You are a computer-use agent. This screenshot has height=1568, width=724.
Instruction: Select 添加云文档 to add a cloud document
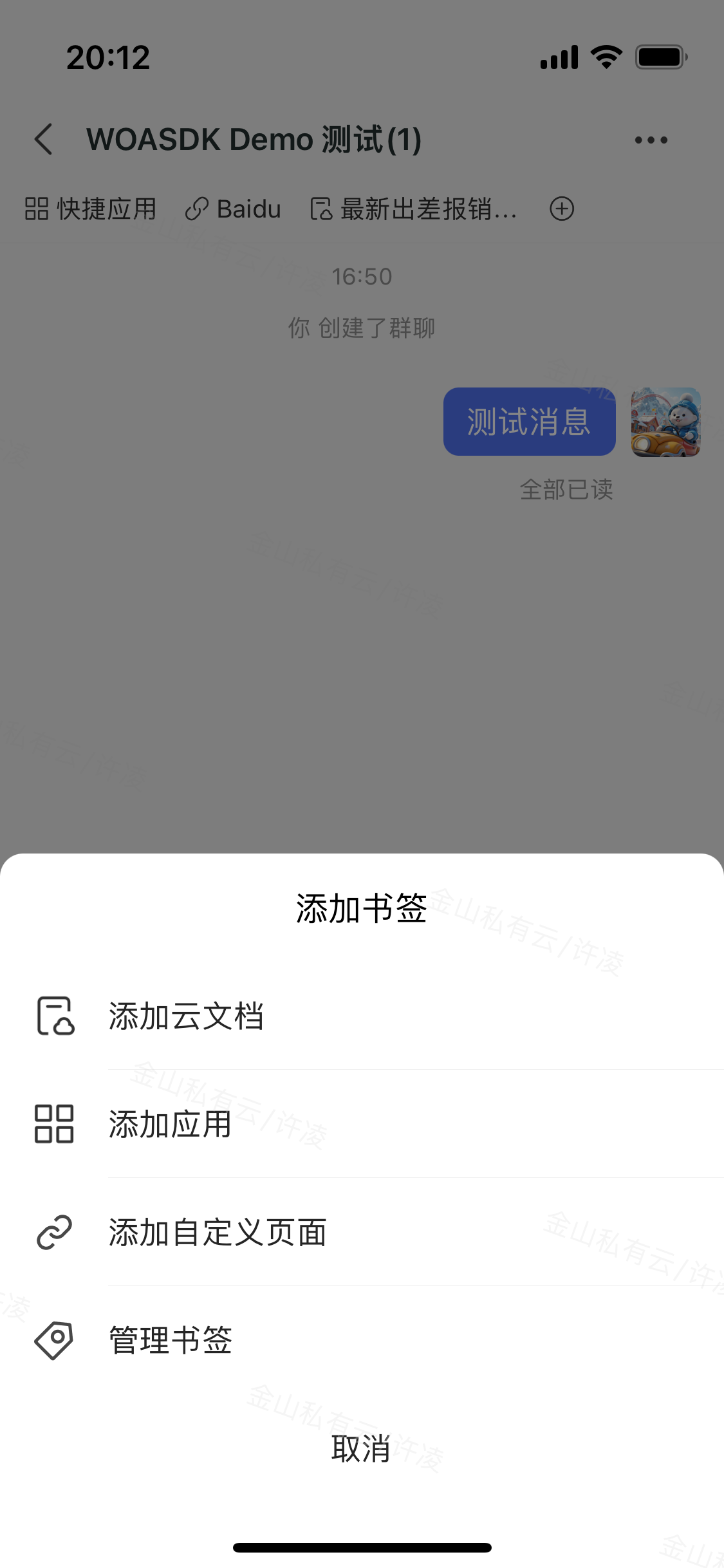(x=185, y=1016)
